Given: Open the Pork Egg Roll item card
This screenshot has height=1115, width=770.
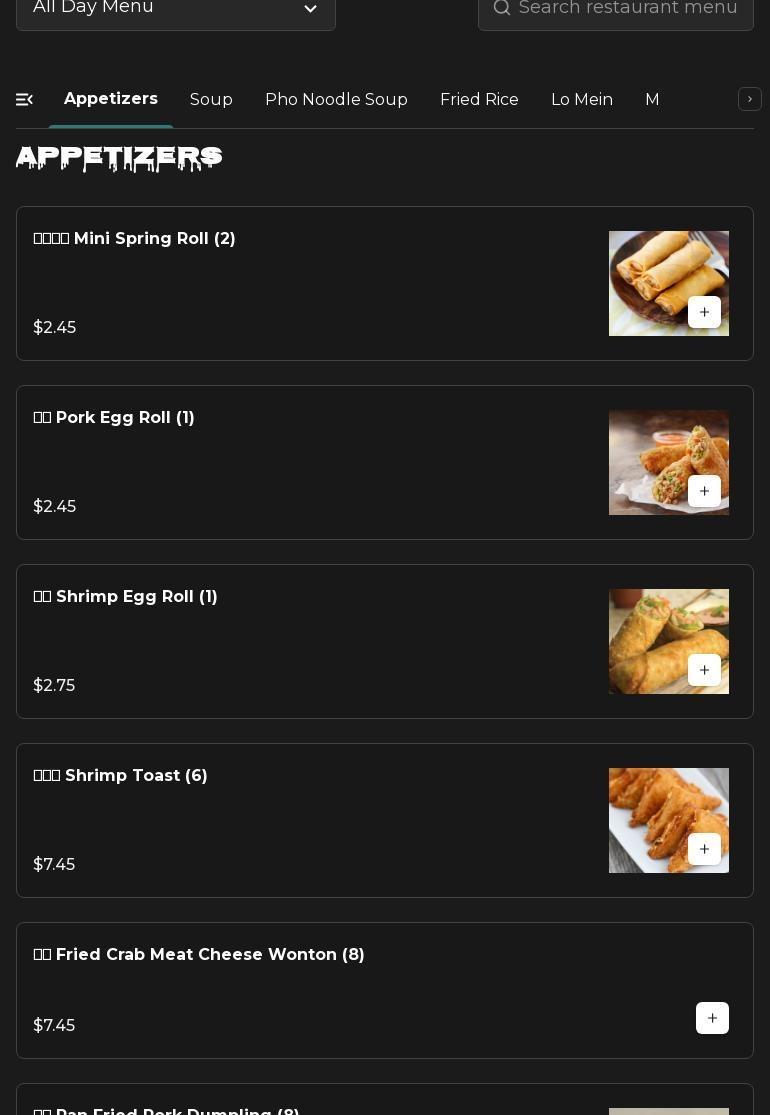Looking at the screenshot, I should coord(300,462).
